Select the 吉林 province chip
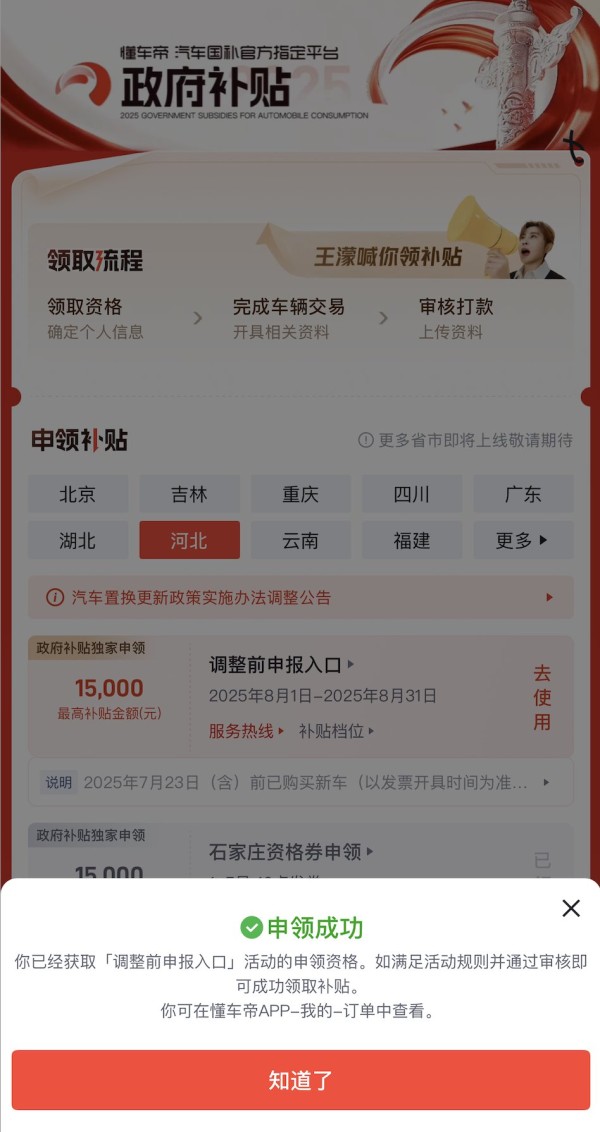This screenshot has height=1132, width=600. pos(189,494)
